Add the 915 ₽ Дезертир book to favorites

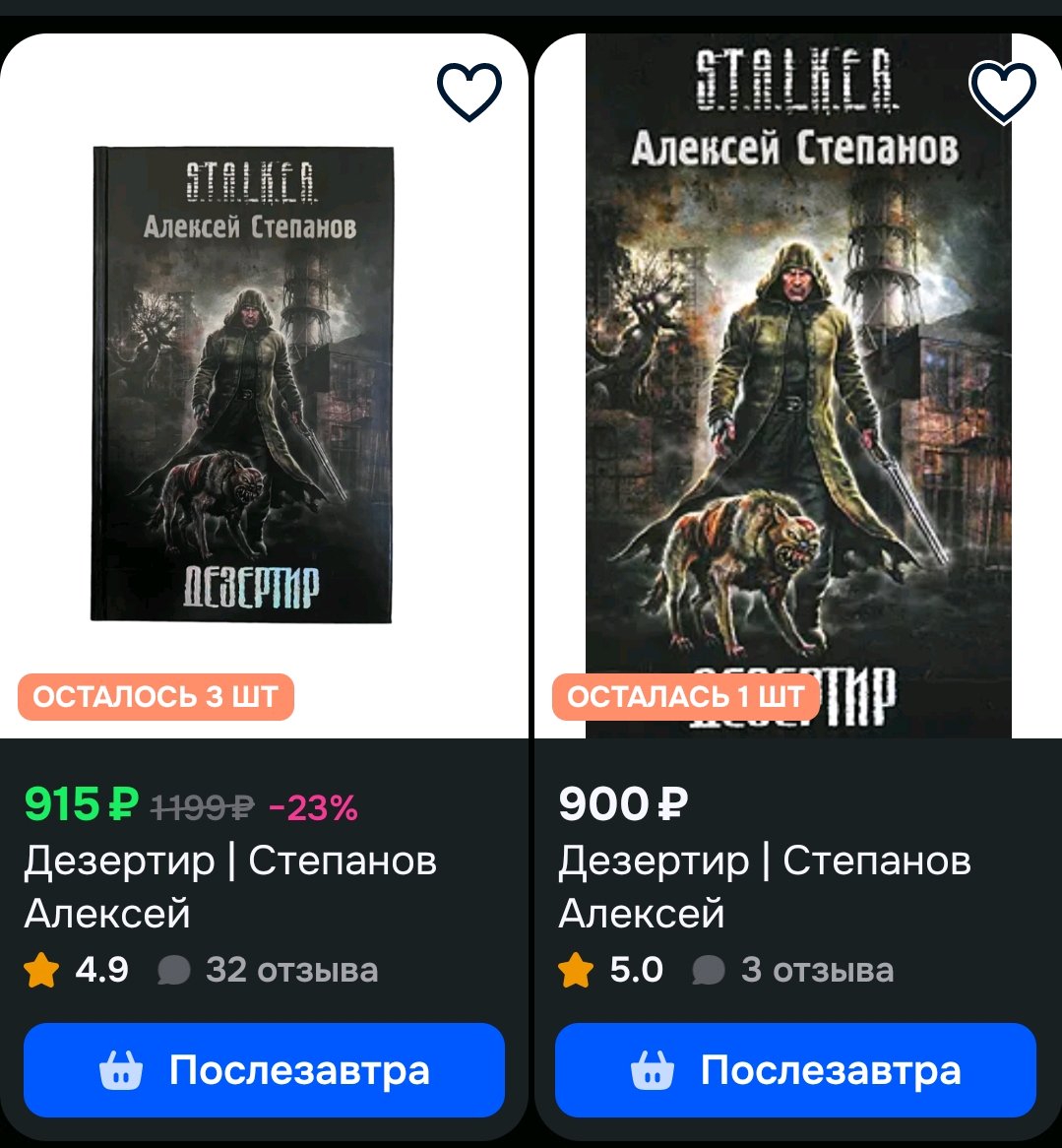point(469,93)
